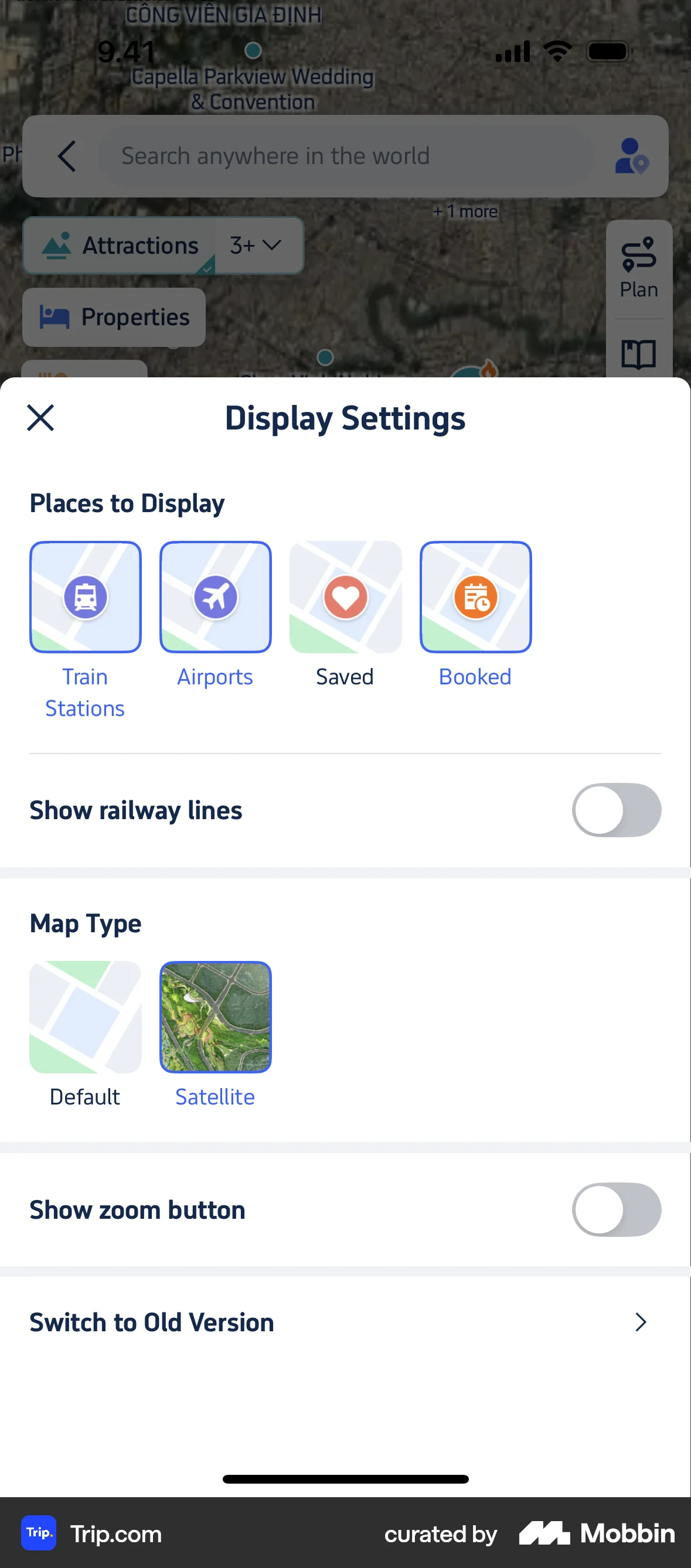Close the Display Settings panel

[x=40, y=418]
